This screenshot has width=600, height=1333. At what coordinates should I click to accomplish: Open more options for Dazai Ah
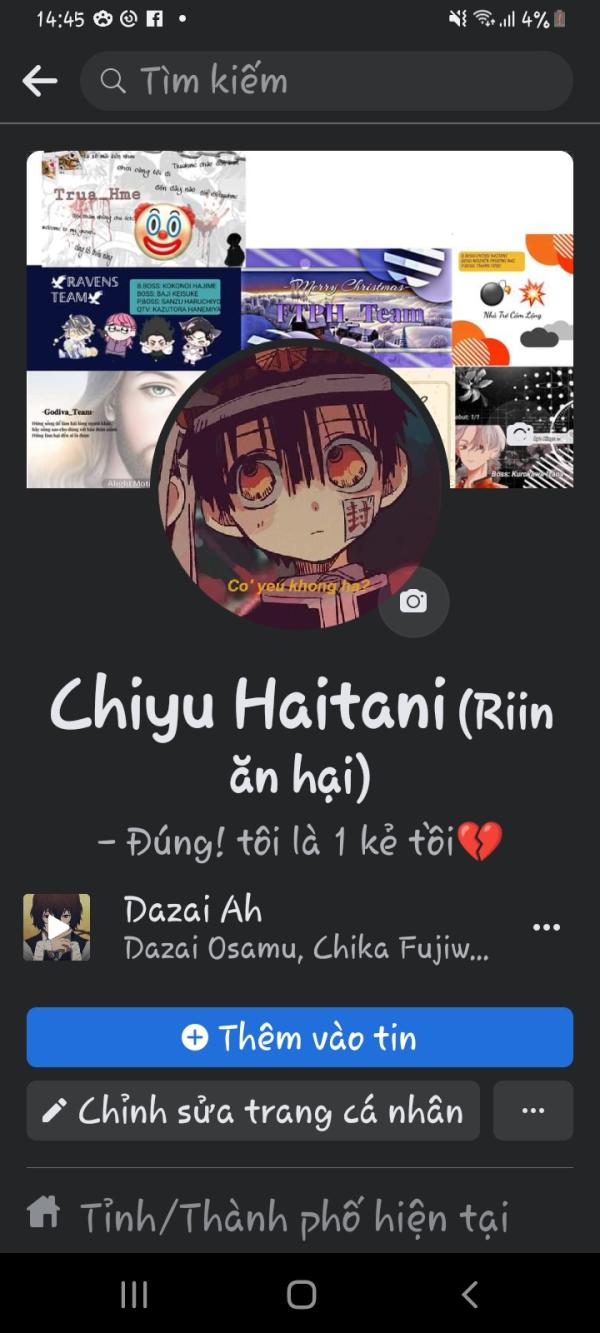tap(546, 927)
